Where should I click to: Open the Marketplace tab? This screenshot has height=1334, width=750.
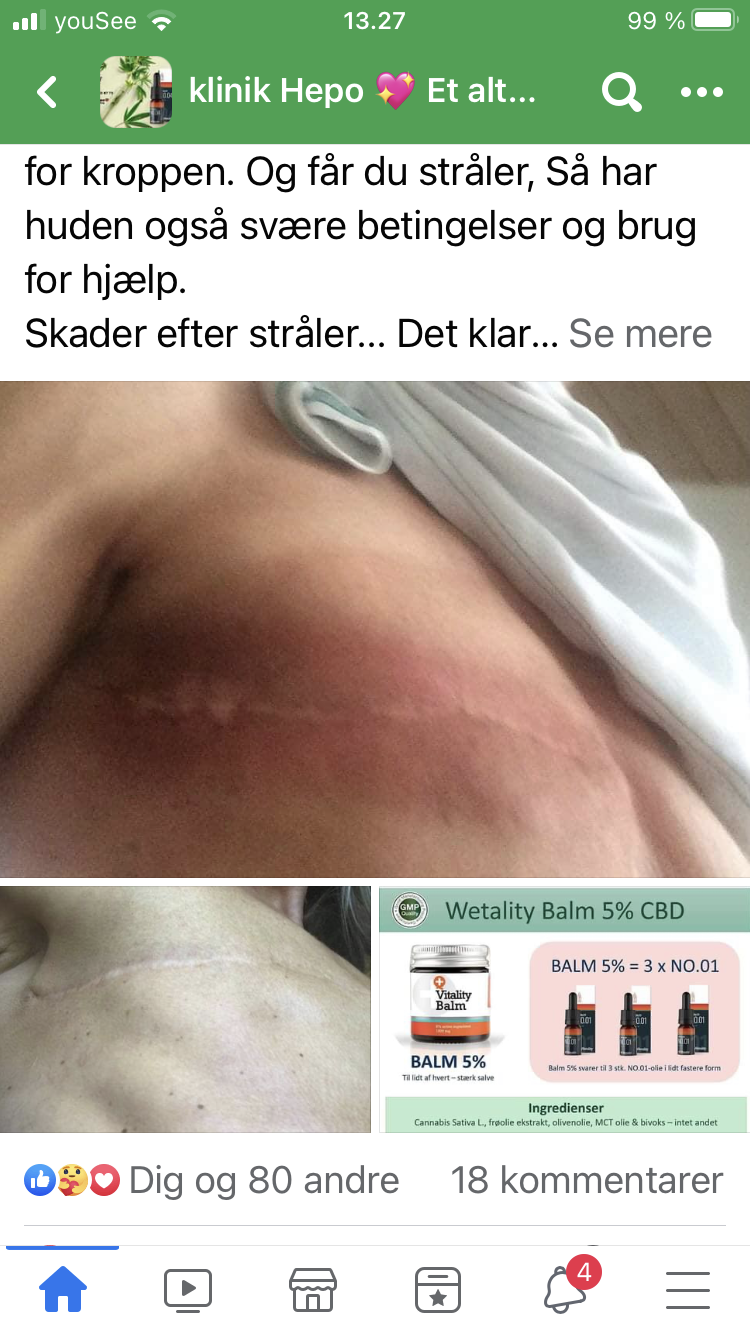312,1289
